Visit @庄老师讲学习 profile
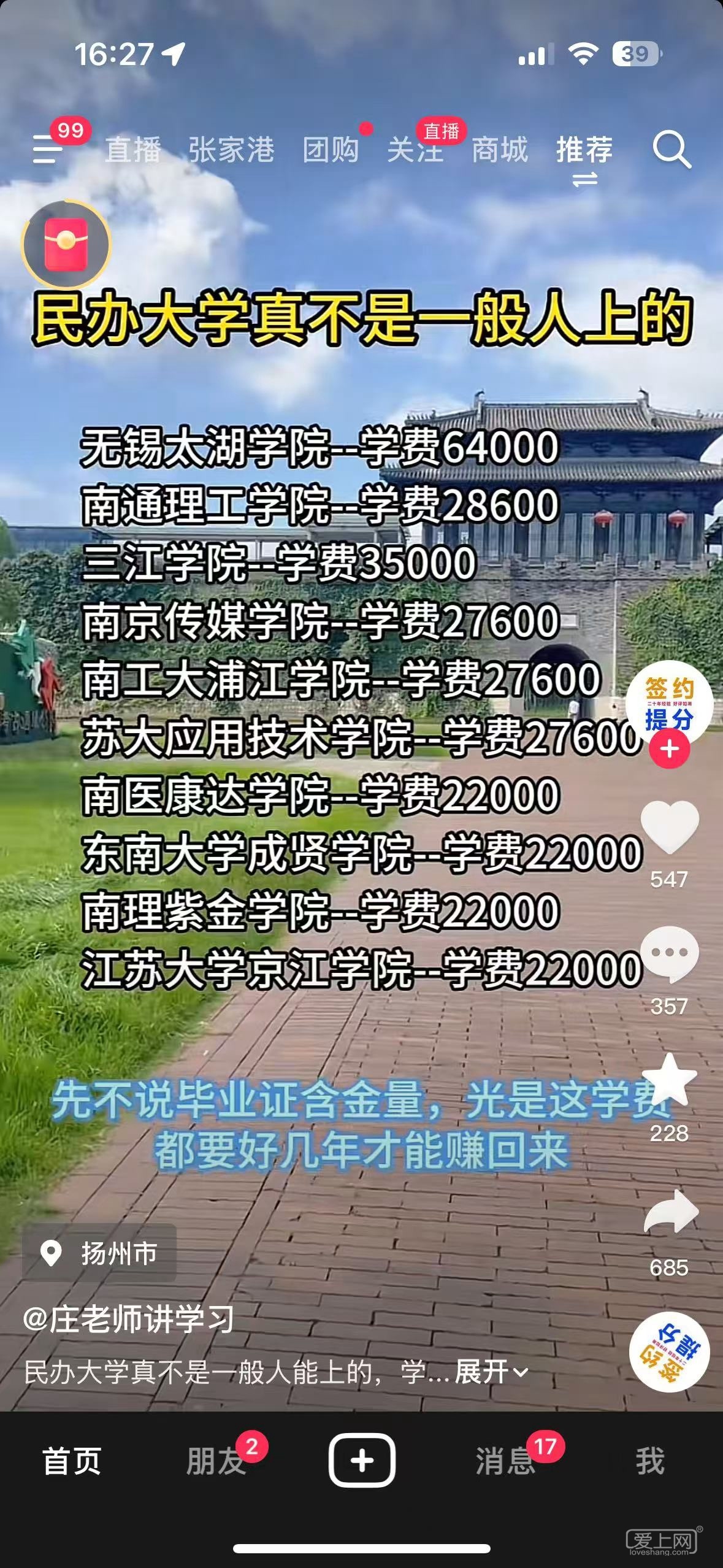 [x=129, y=1319]
